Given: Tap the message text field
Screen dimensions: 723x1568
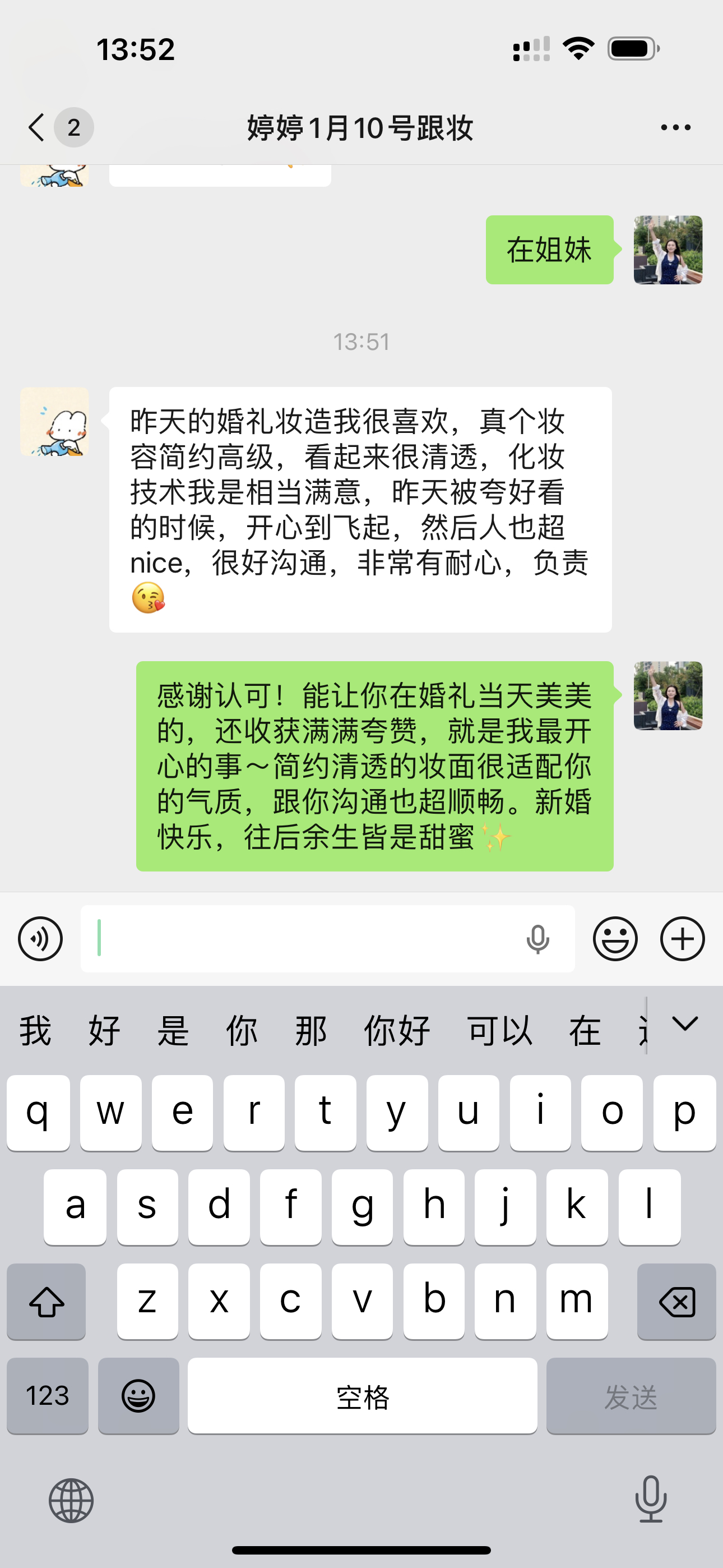Looking at the screenshot, I should pos(304,939).
